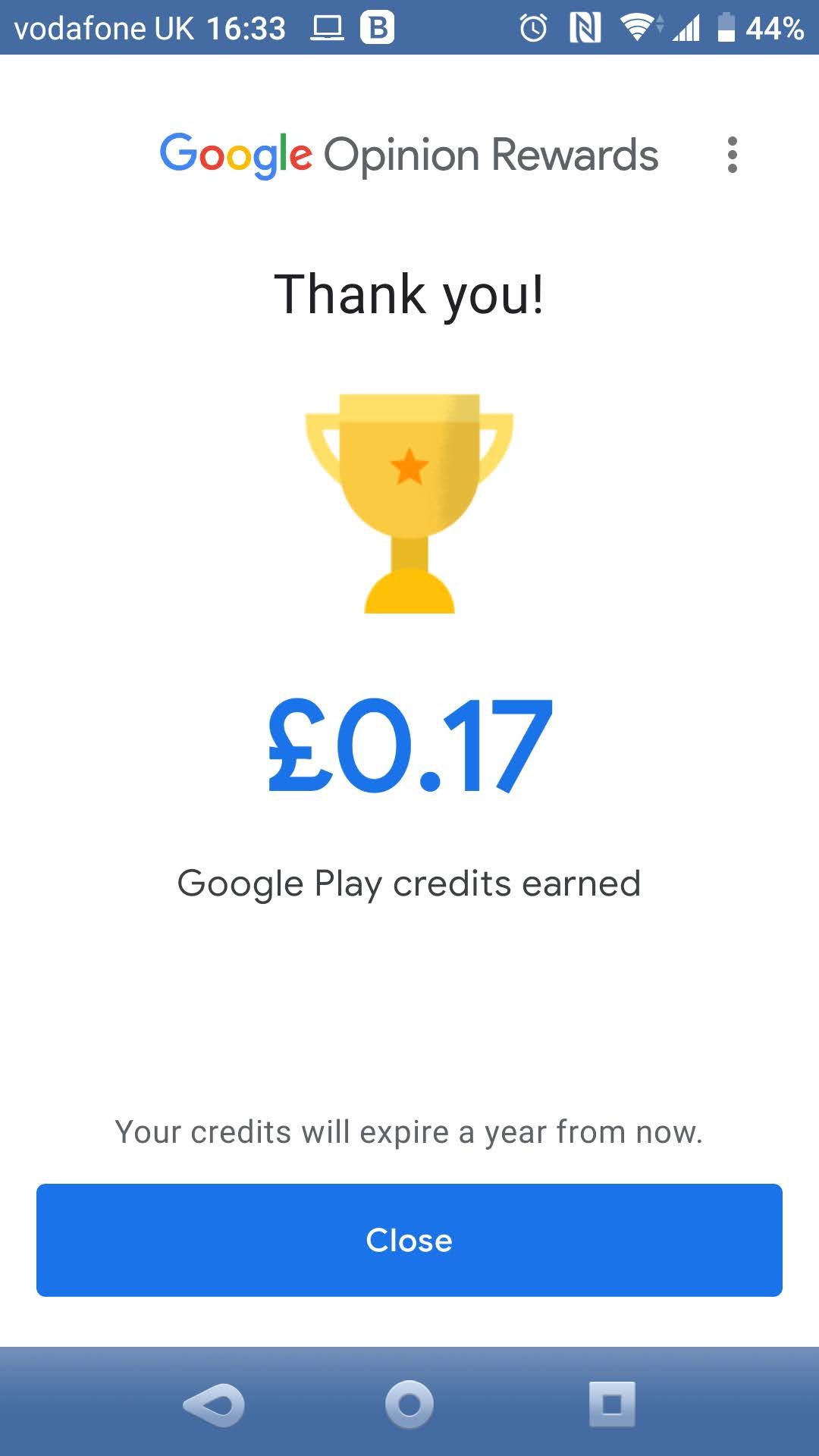Tap the alarm clock status icon
Screen dimensions: 819x1456
click(x=535, y=27)
